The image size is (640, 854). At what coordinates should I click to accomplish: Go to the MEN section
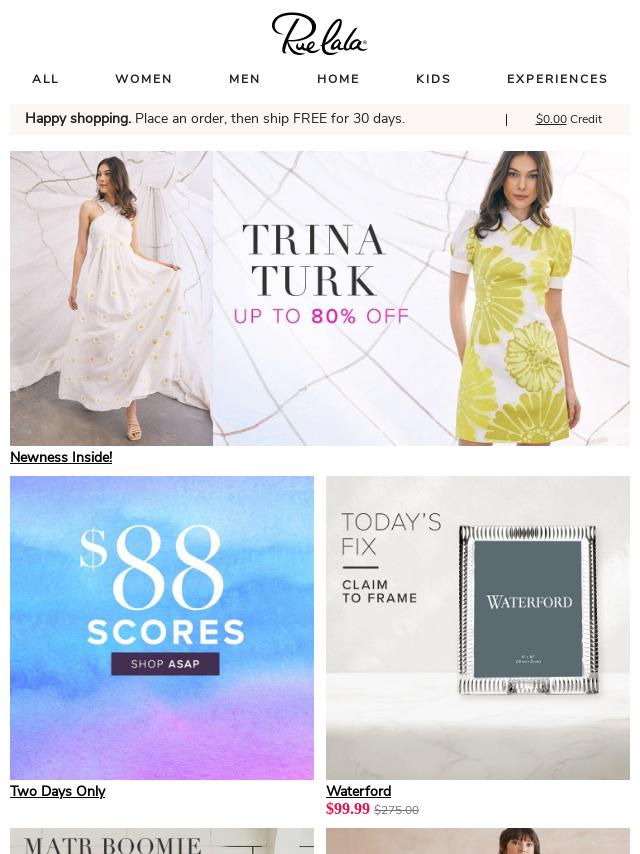(x=244, y=79)
